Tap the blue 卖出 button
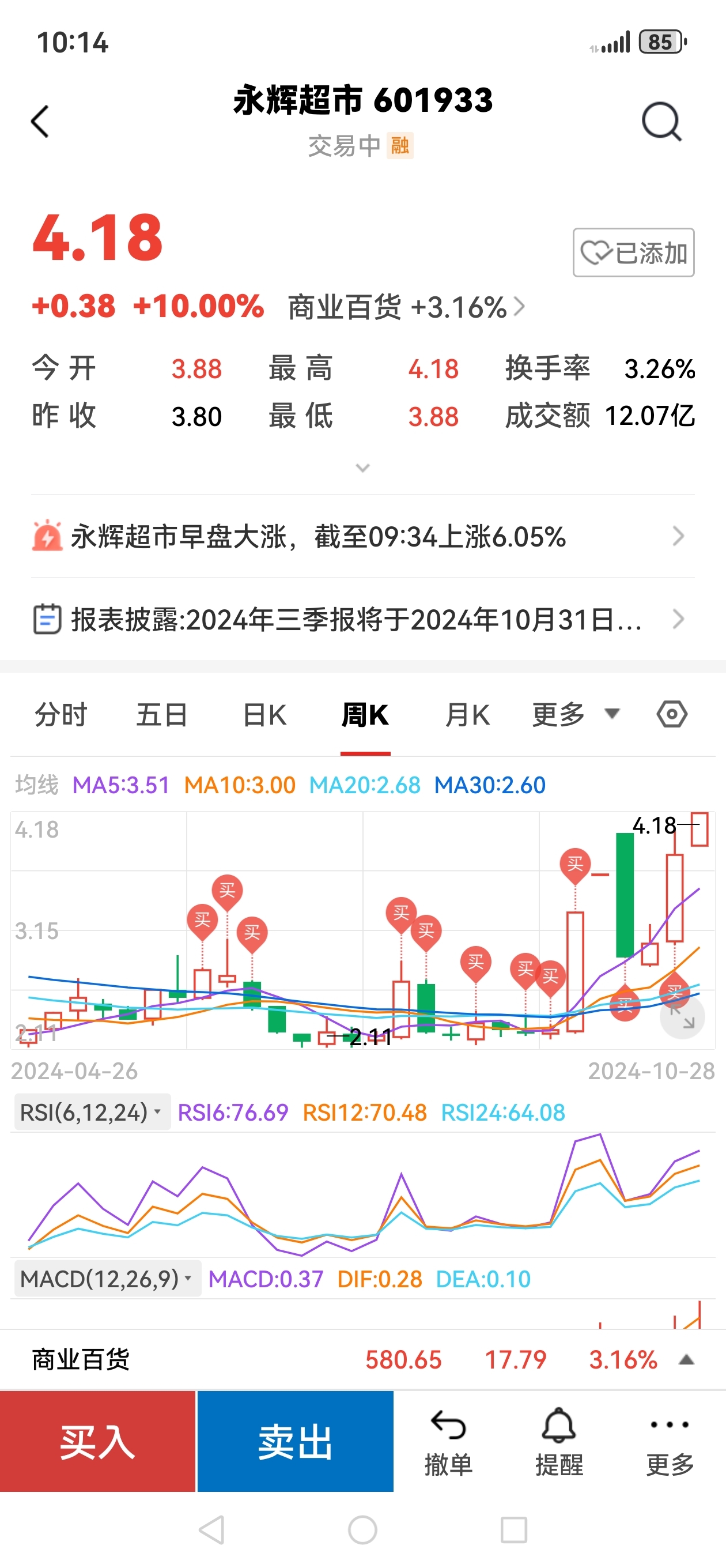 [295, 1441]
